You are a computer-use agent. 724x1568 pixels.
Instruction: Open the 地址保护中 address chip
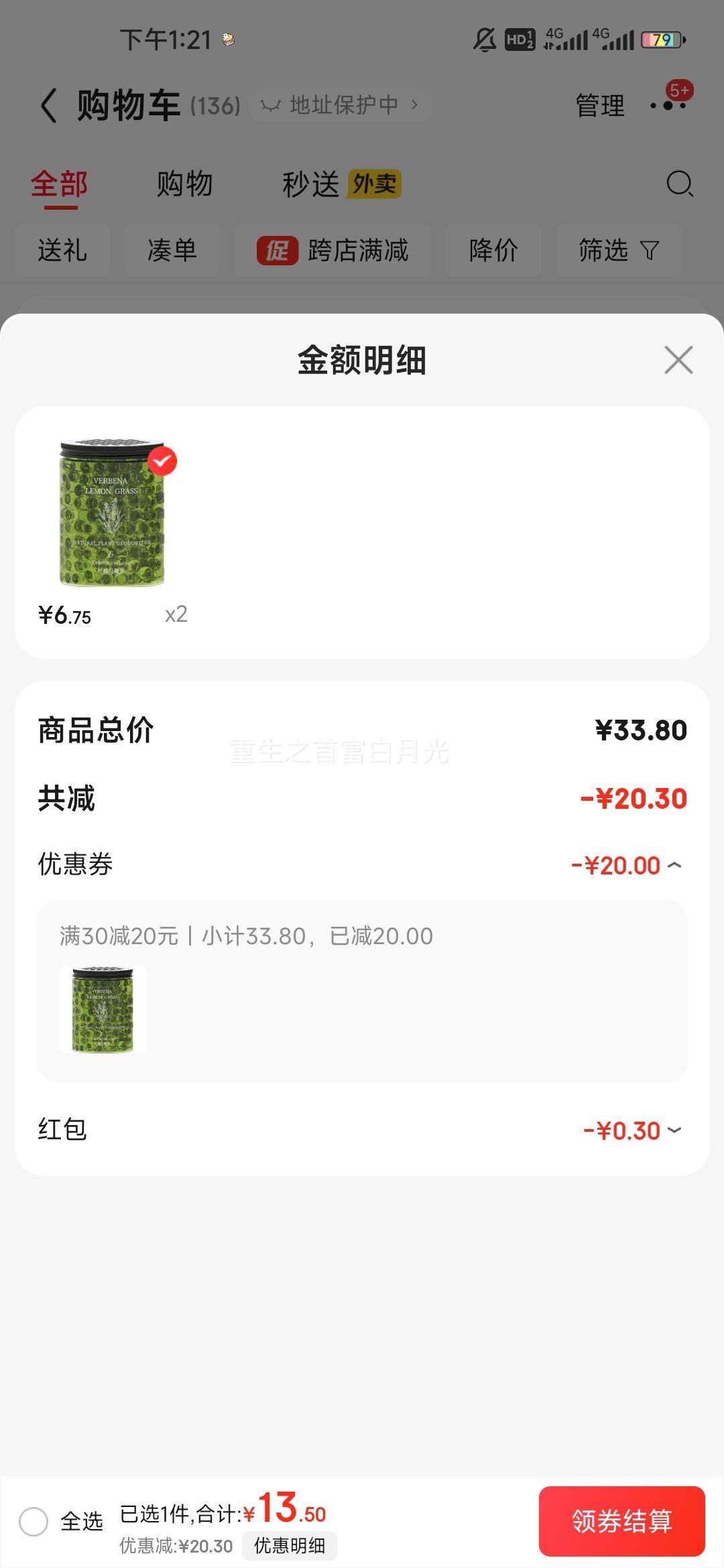tap(341, 105)
